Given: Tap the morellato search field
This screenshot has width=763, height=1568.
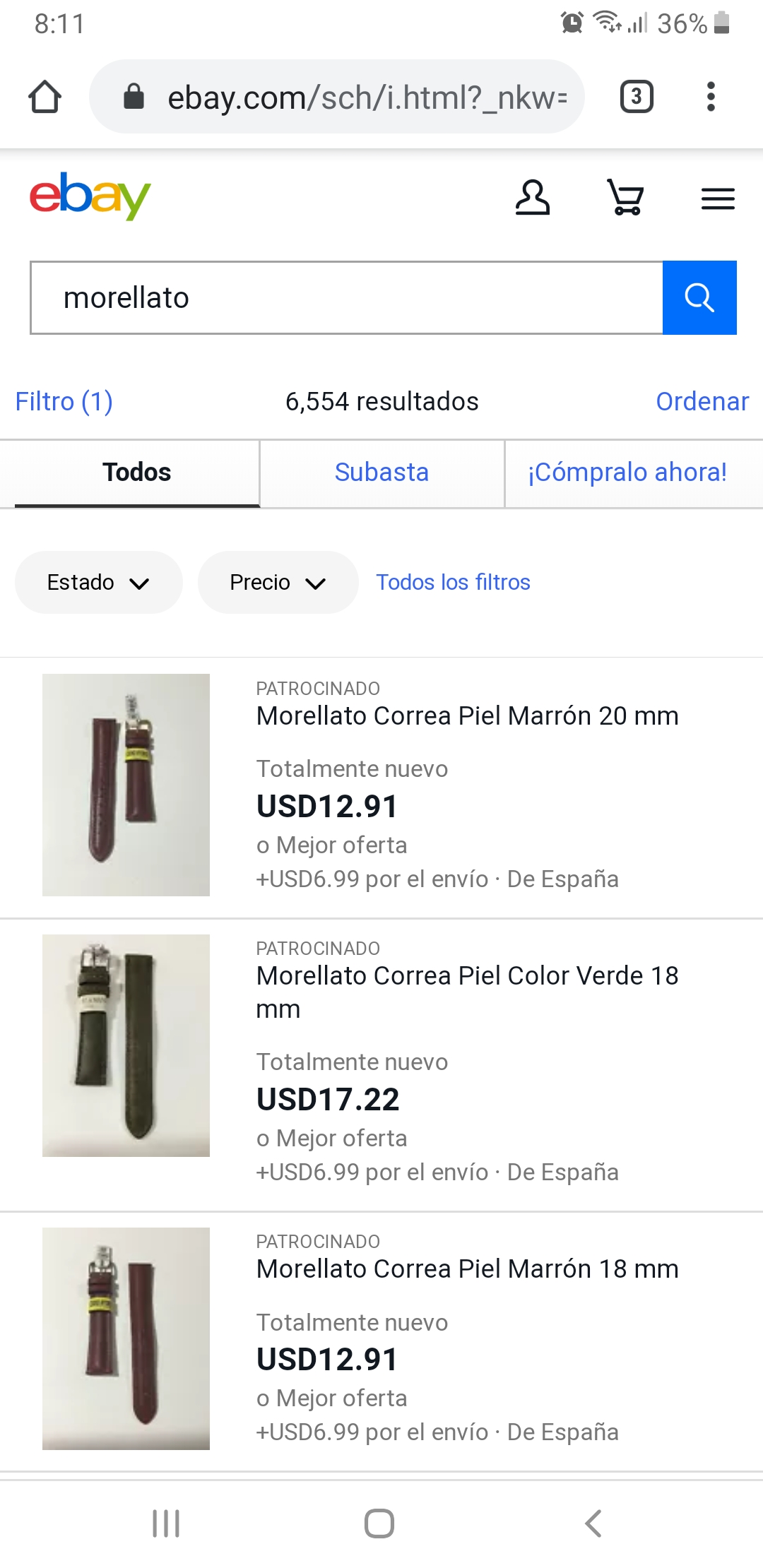Looking at the screenshot, I should [346, 297].
